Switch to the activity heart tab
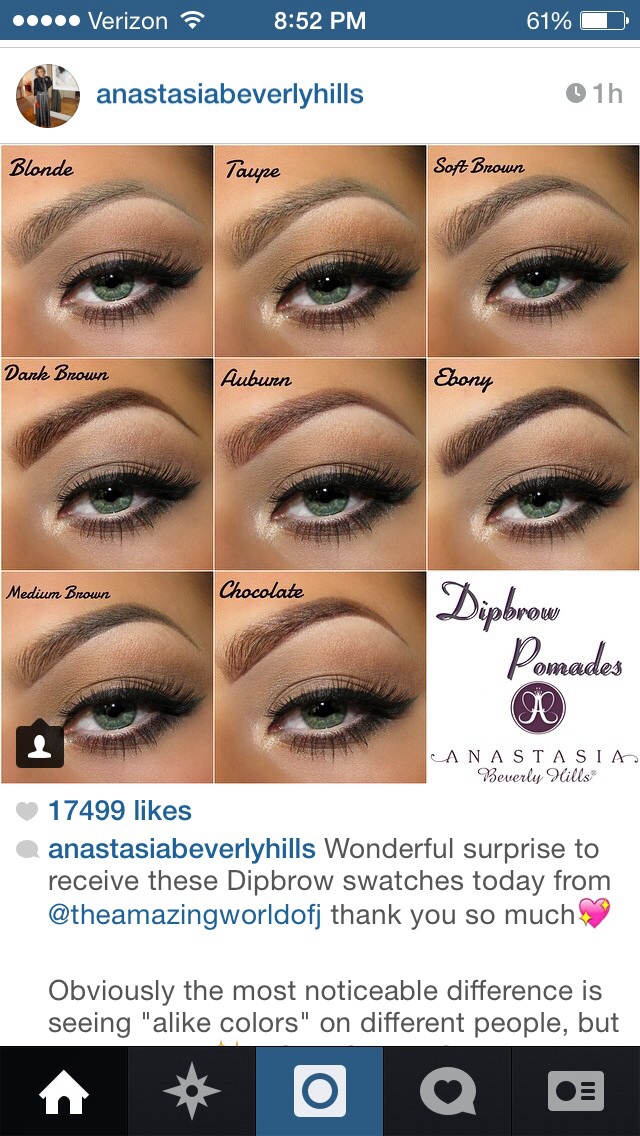The image size is (640, 1136). [x=448, y=1091]
